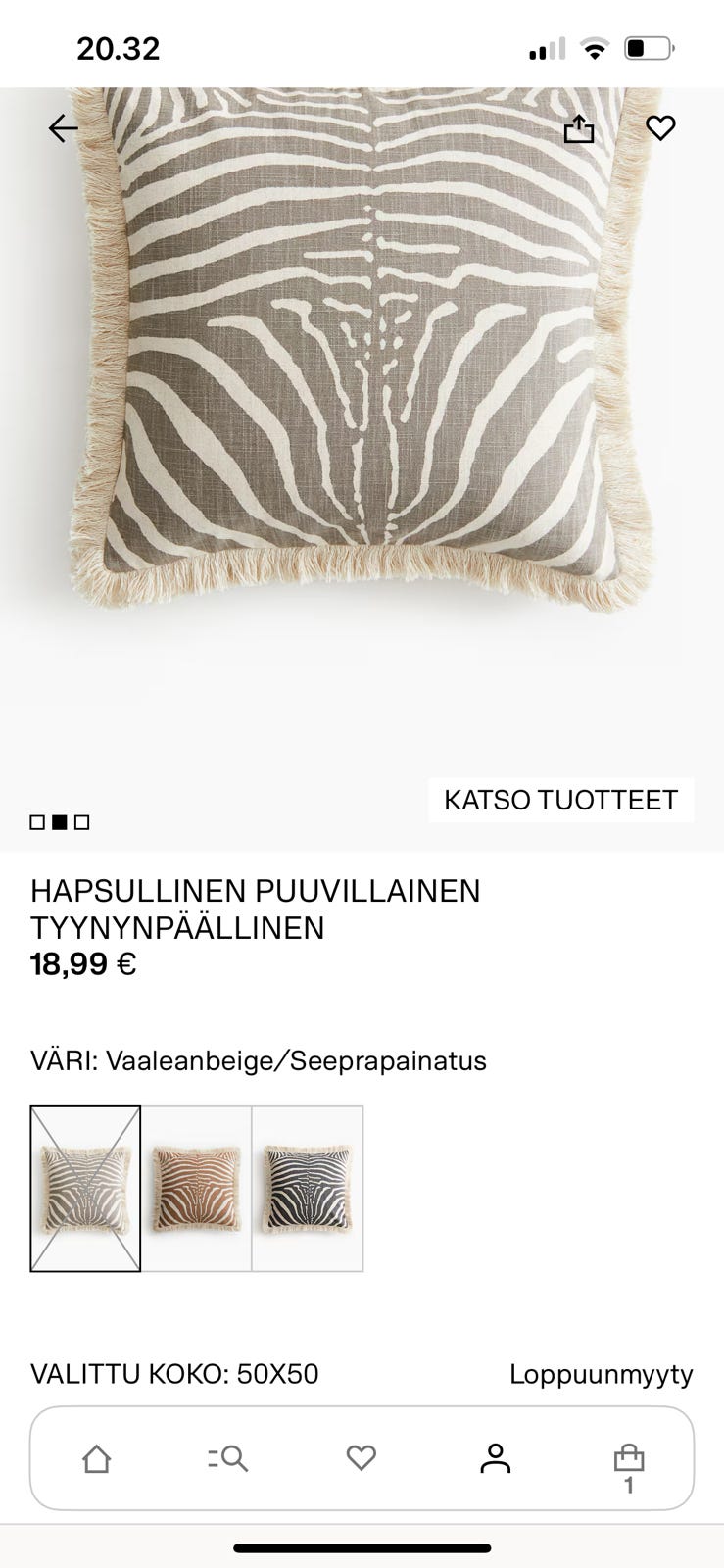
Task: Open the search icon in bottom bar
Action: [x=228, y=1459]
